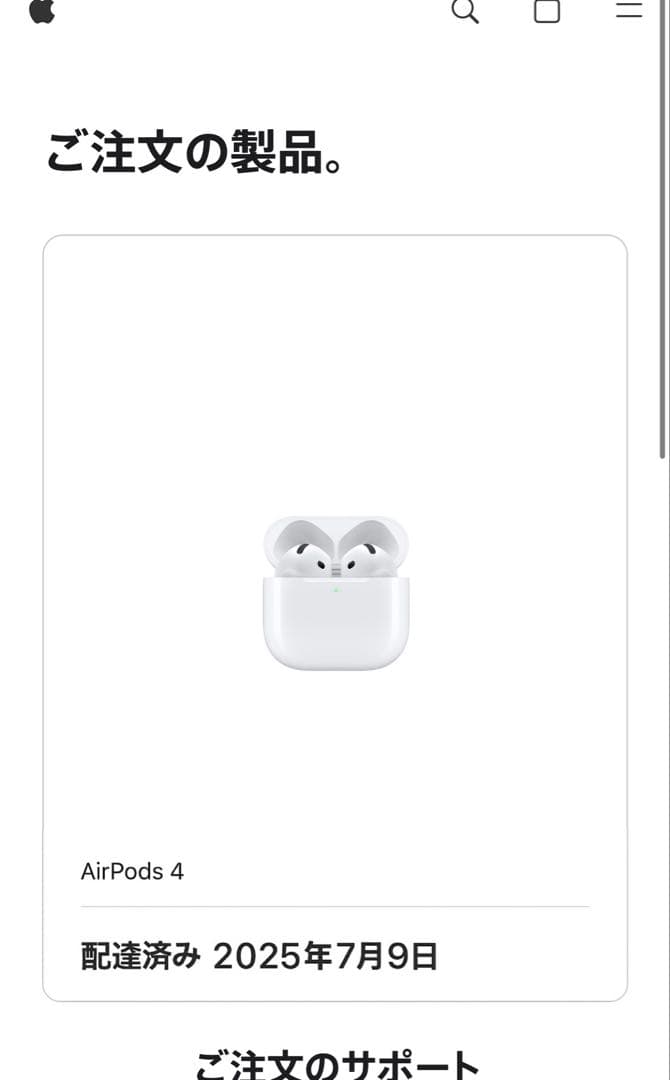This screenshot has width=670, height=1080.
Task: Open the Apple home logo
Action: 42,10
